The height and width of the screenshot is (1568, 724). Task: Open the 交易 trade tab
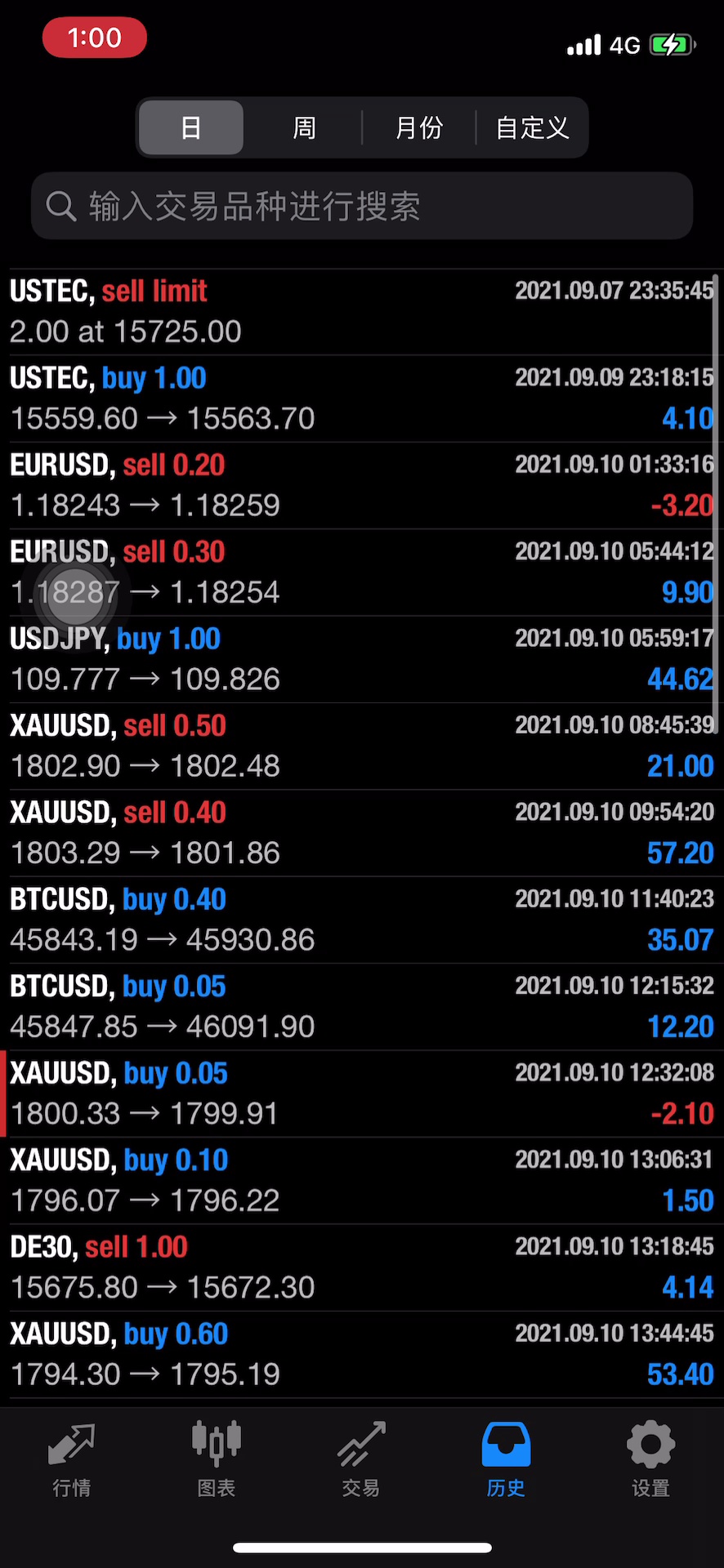(361, 1459)
